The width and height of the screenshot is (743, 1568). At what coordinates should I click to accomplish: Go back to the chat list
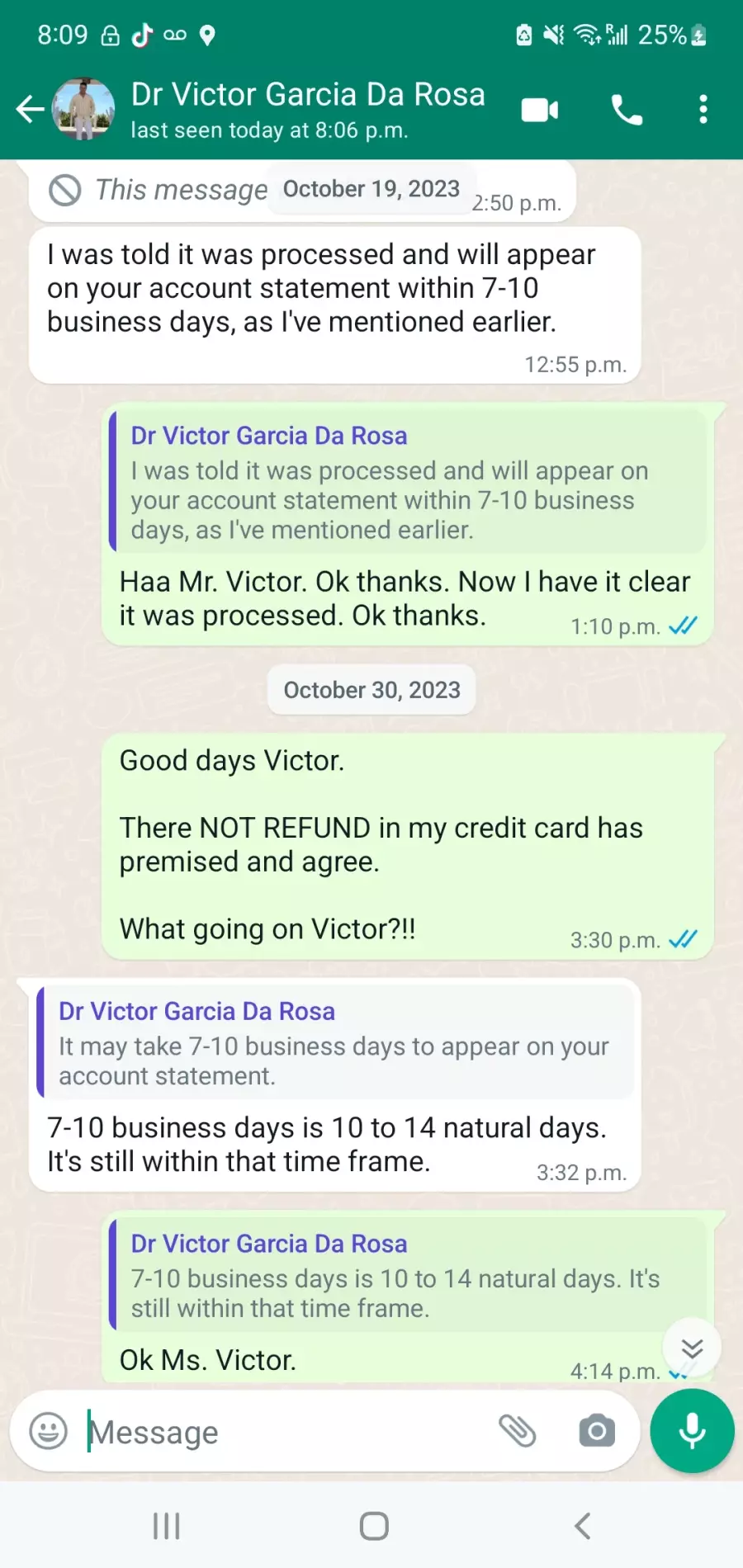(30, 109)
